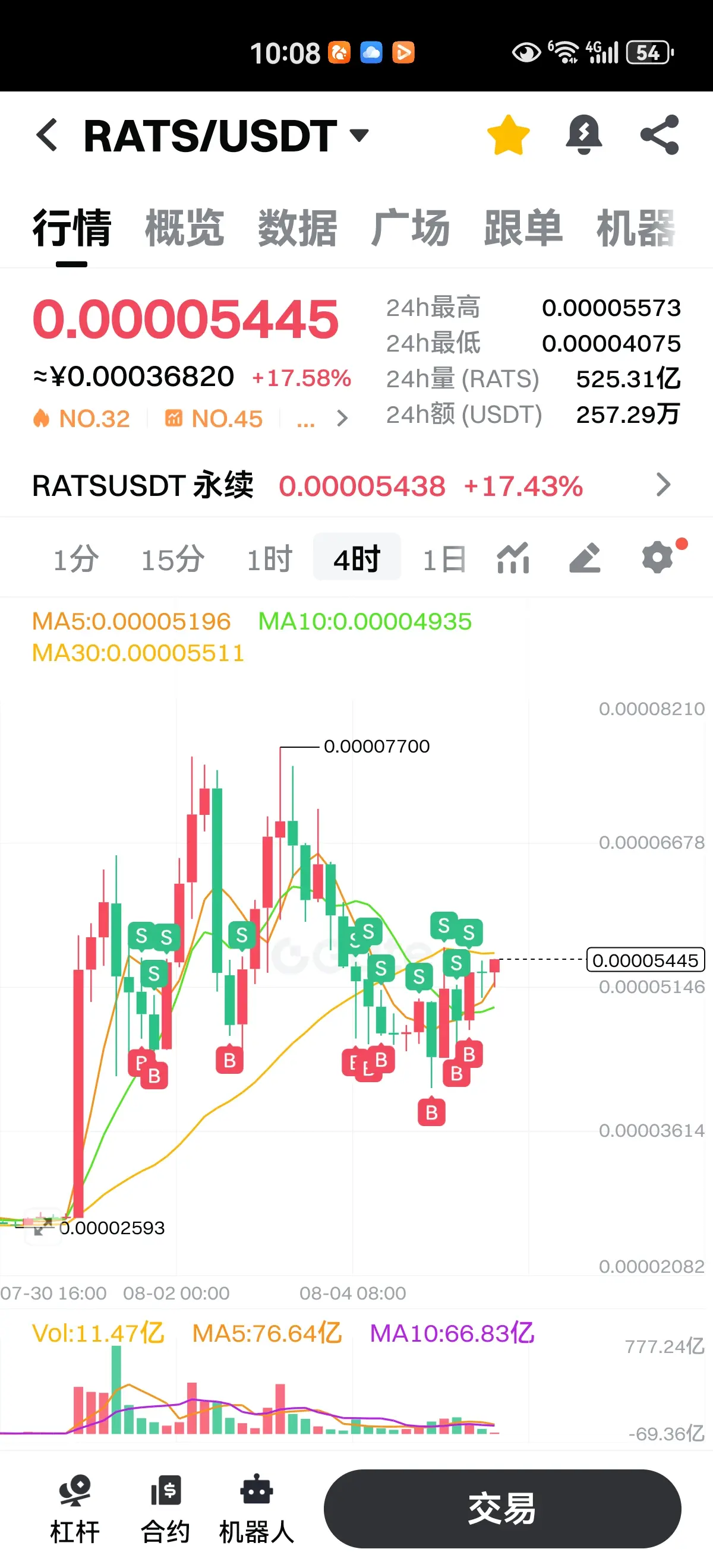
Task: Open chart settings gear
Action: (658, 557)
